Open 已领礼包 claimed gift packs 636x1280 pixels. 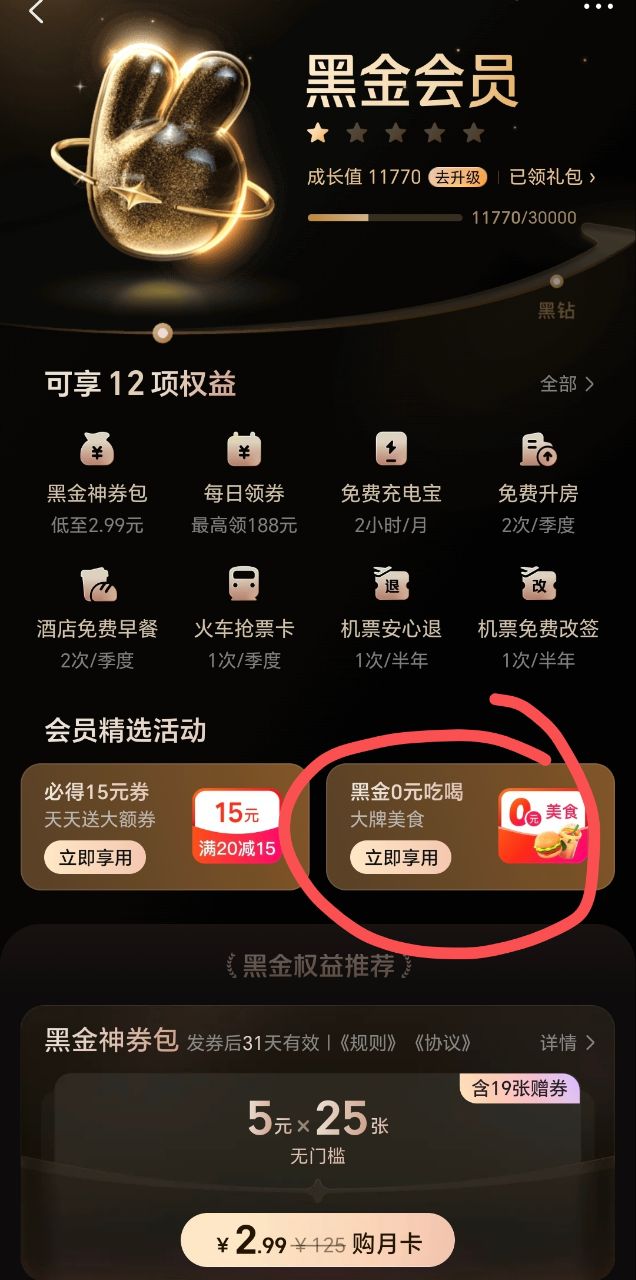pyautogui.click(x=552, y=177)
